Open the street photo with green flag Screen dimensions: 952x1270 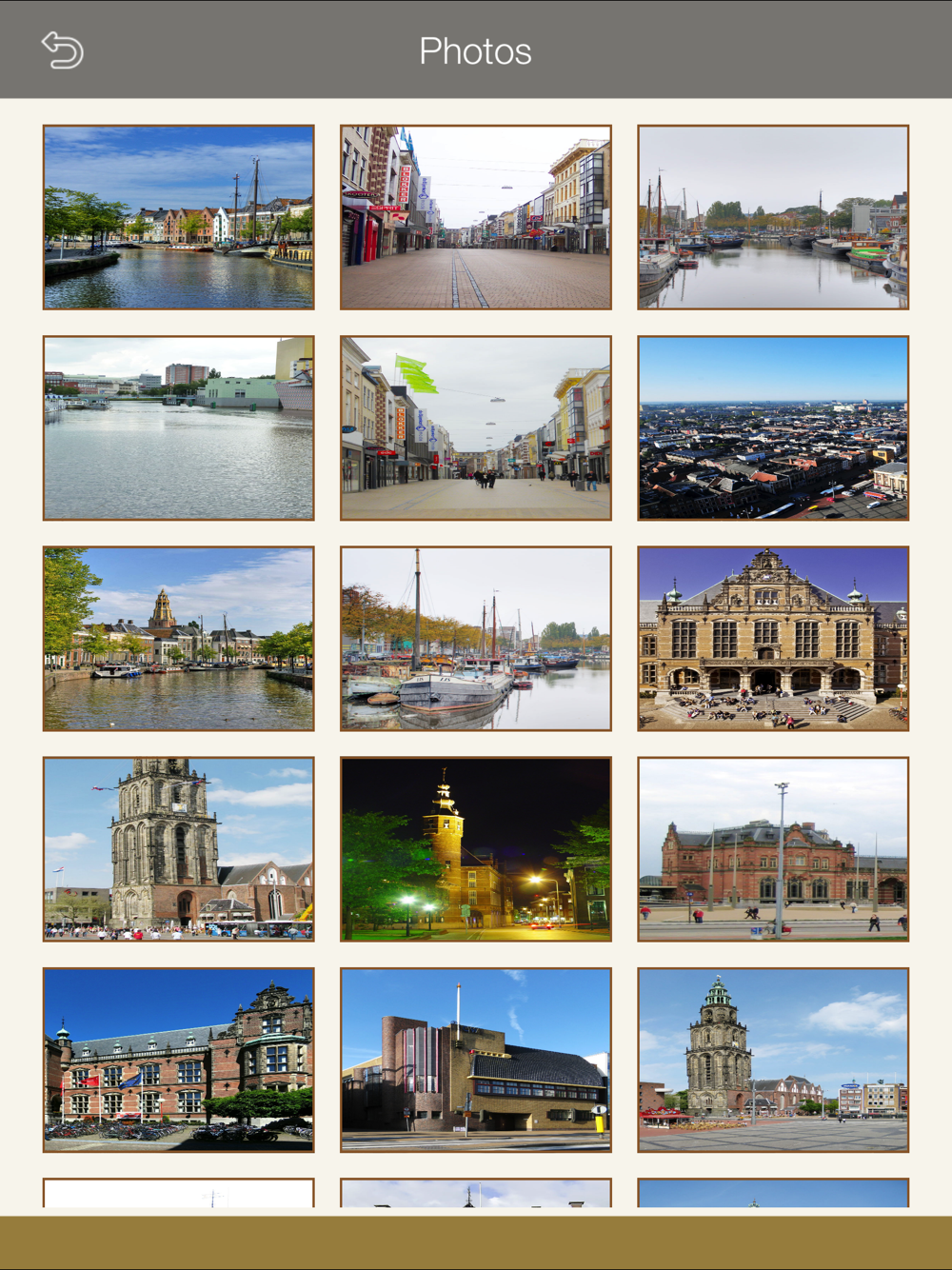click(476, 428)
